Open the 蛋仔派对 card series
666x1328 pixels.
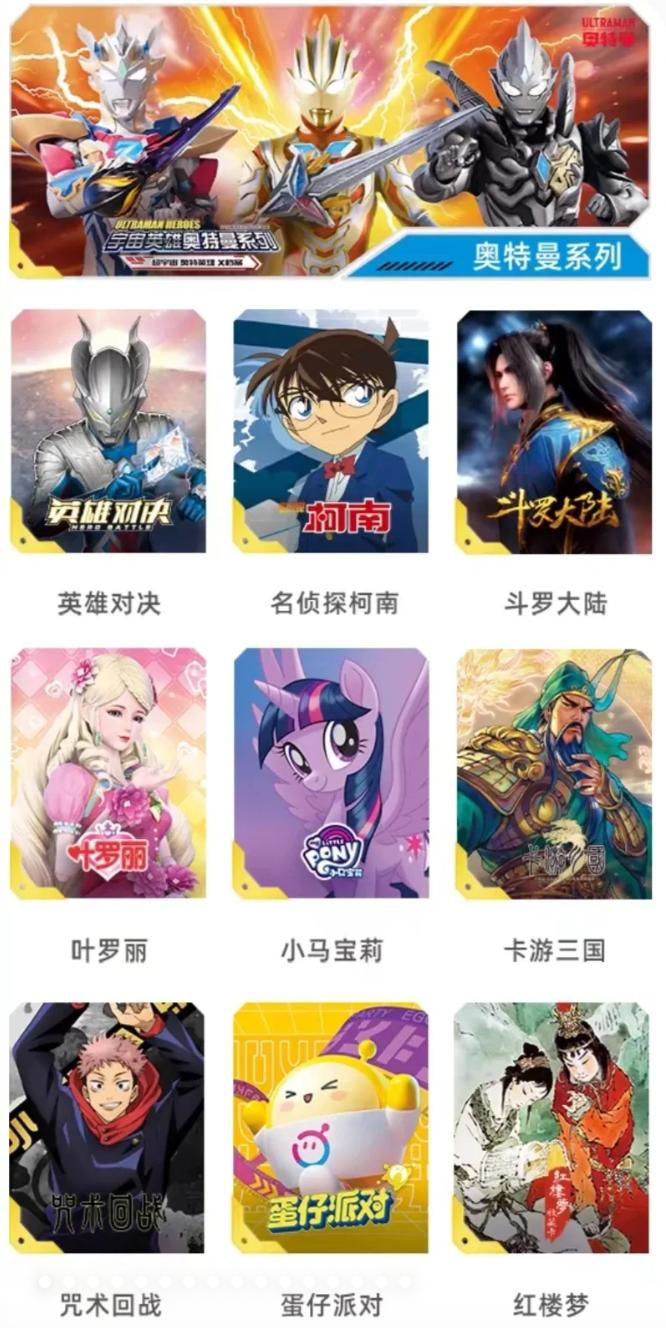[x=331, y=1127]
